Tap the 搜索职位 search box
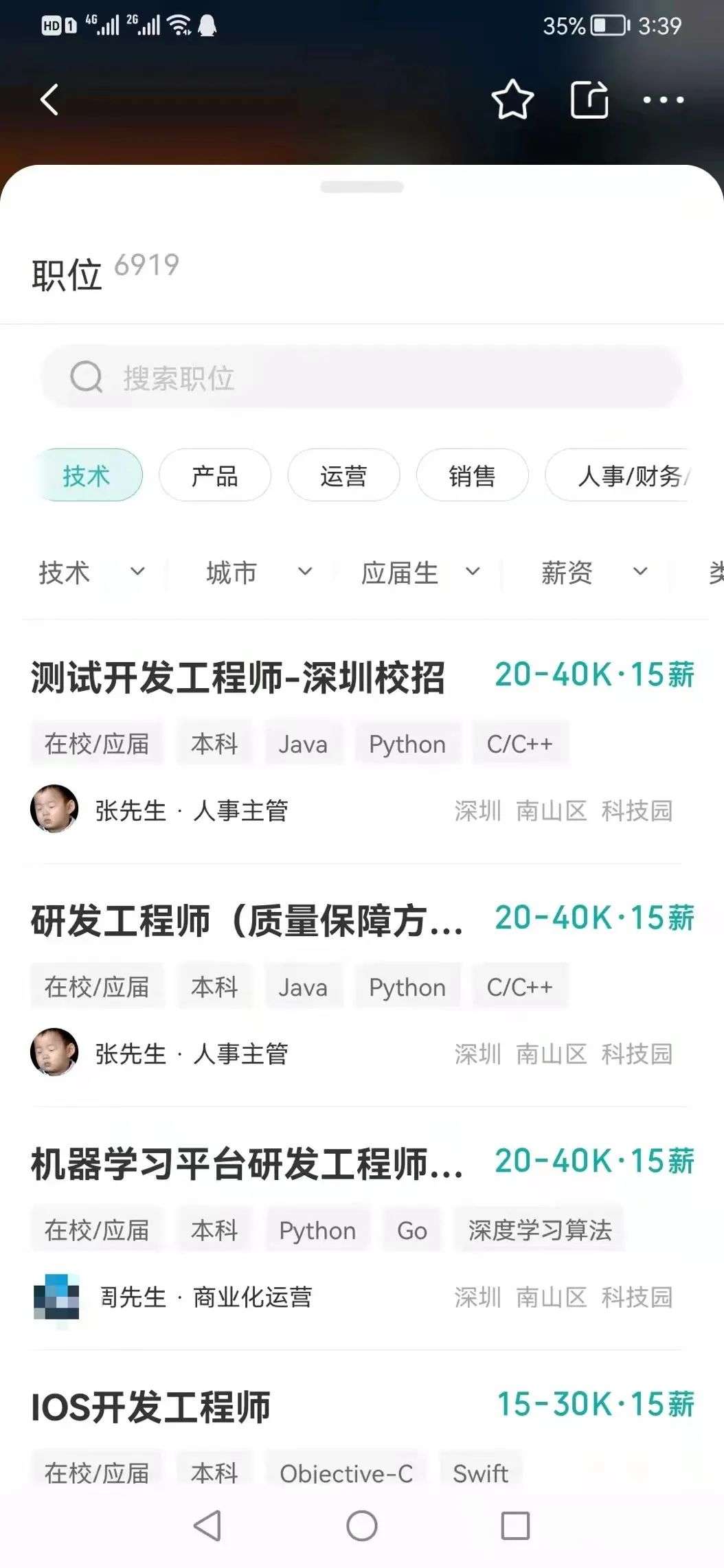Image resolution: width=724 pixels, height=1568 pixels. 361,378
